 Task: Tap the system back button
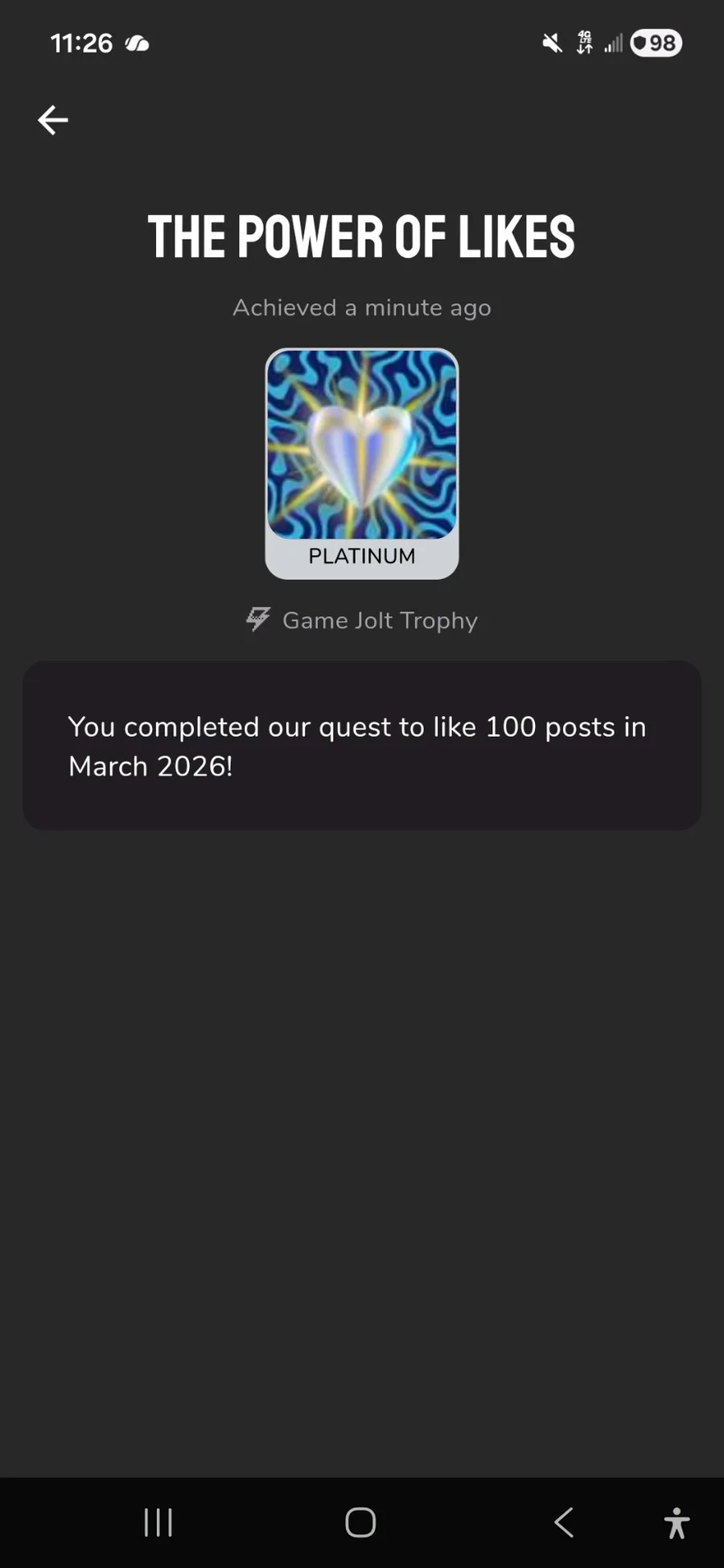(x=564, y=1522)
